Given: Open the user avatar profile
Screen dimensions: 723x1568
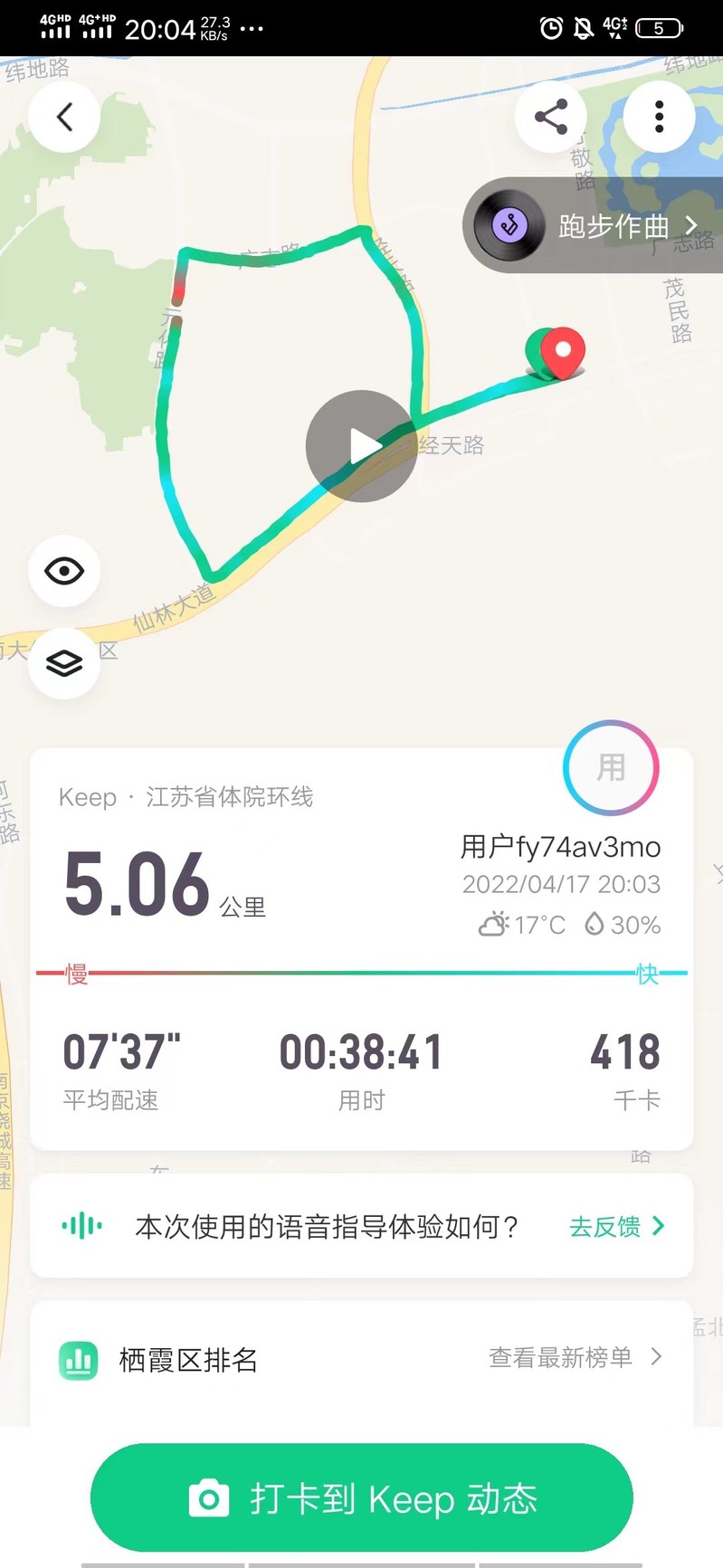Looking at the screenshot, I should pyautogui.click(x=611, y=767).
